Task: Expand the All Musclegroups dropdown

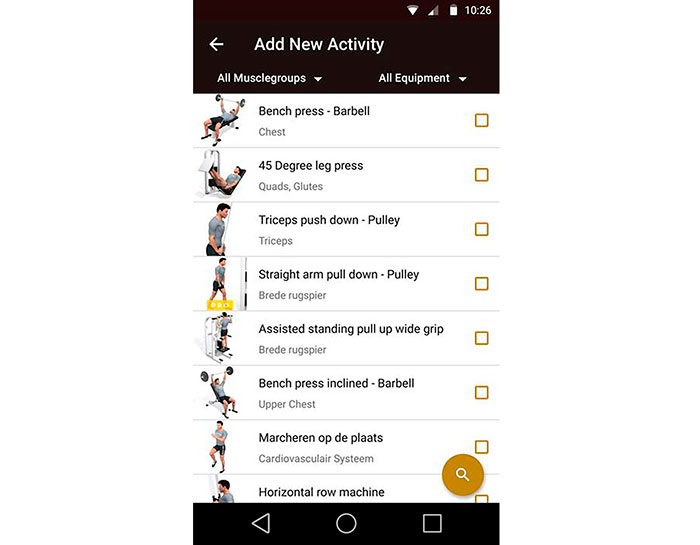Action: (269, 78)
